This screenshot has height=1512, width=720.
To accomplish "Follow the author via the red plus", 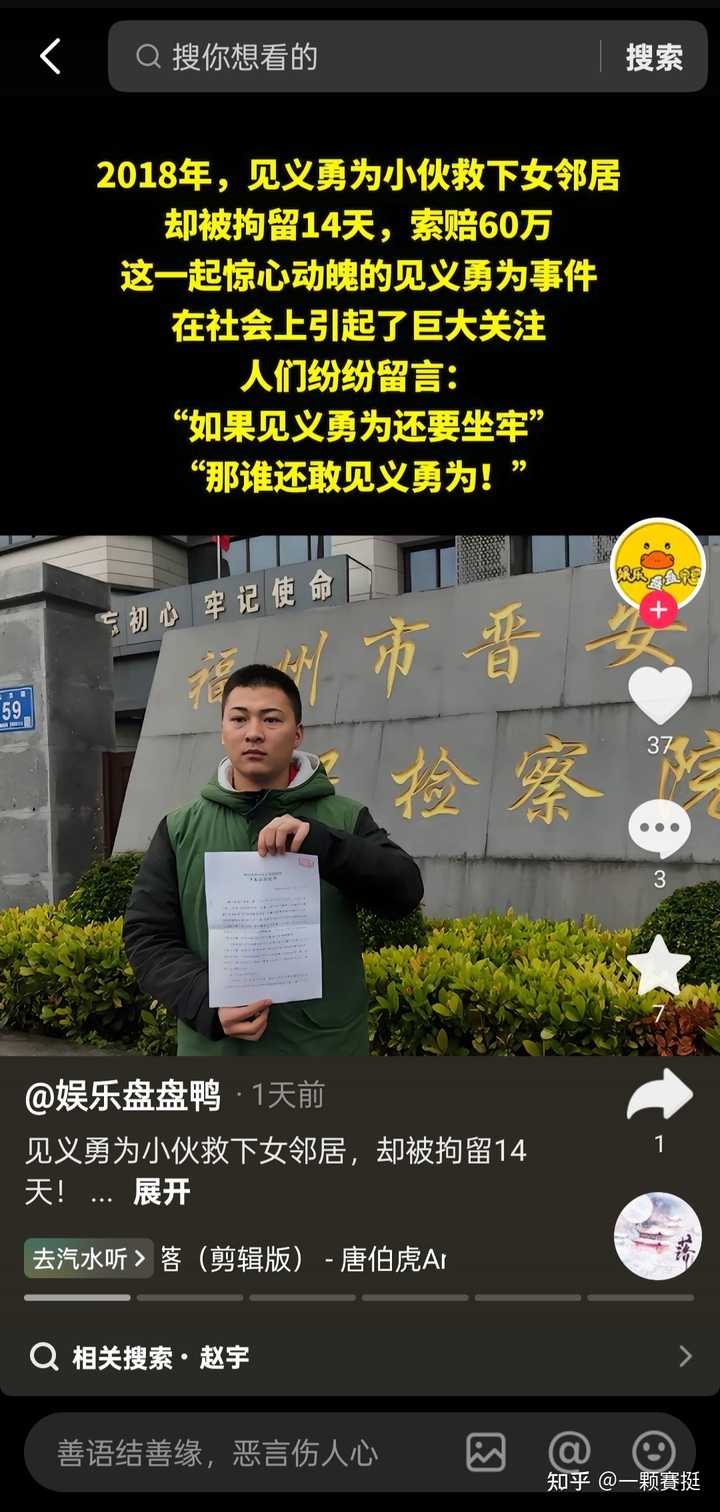I will tap(658, 609).
